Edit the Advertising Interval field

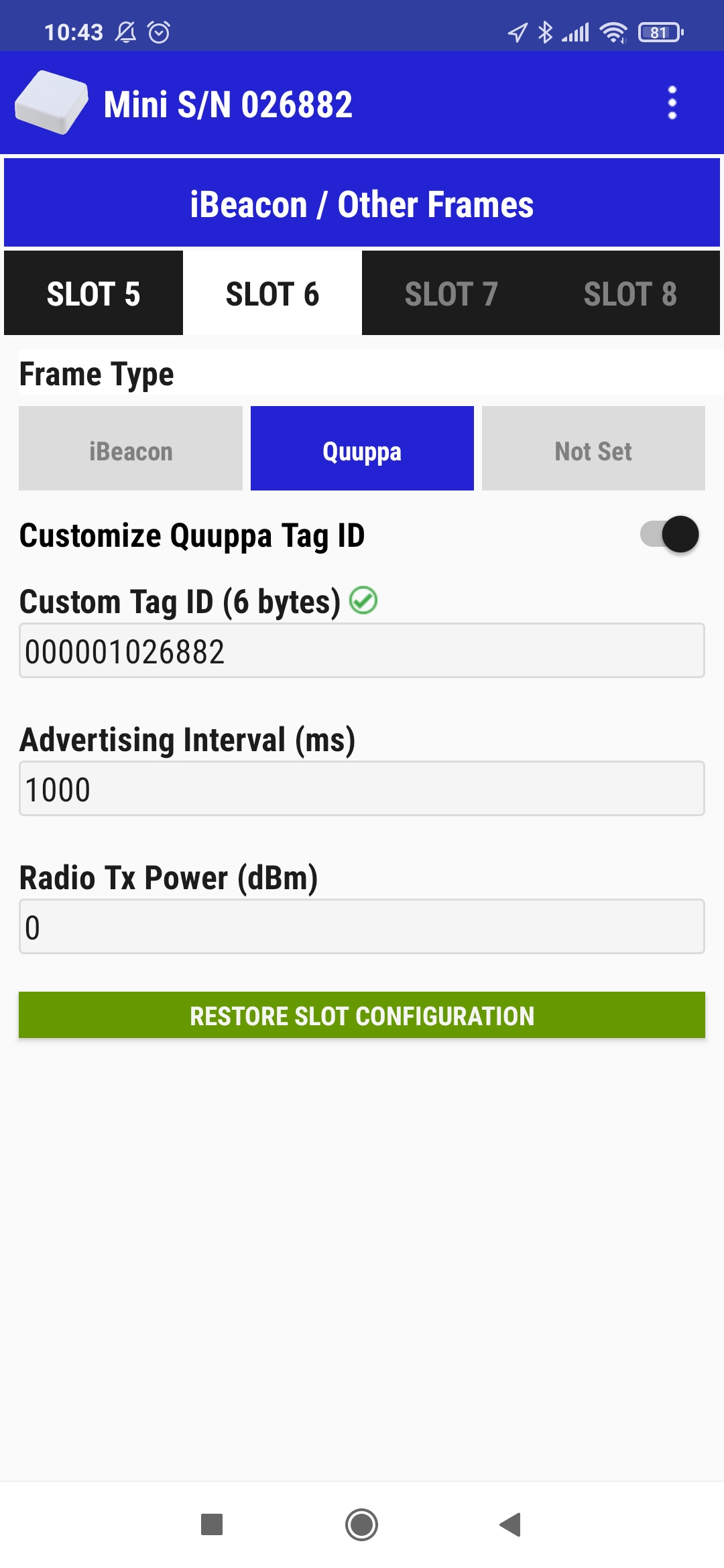click(x=362, y=789)
